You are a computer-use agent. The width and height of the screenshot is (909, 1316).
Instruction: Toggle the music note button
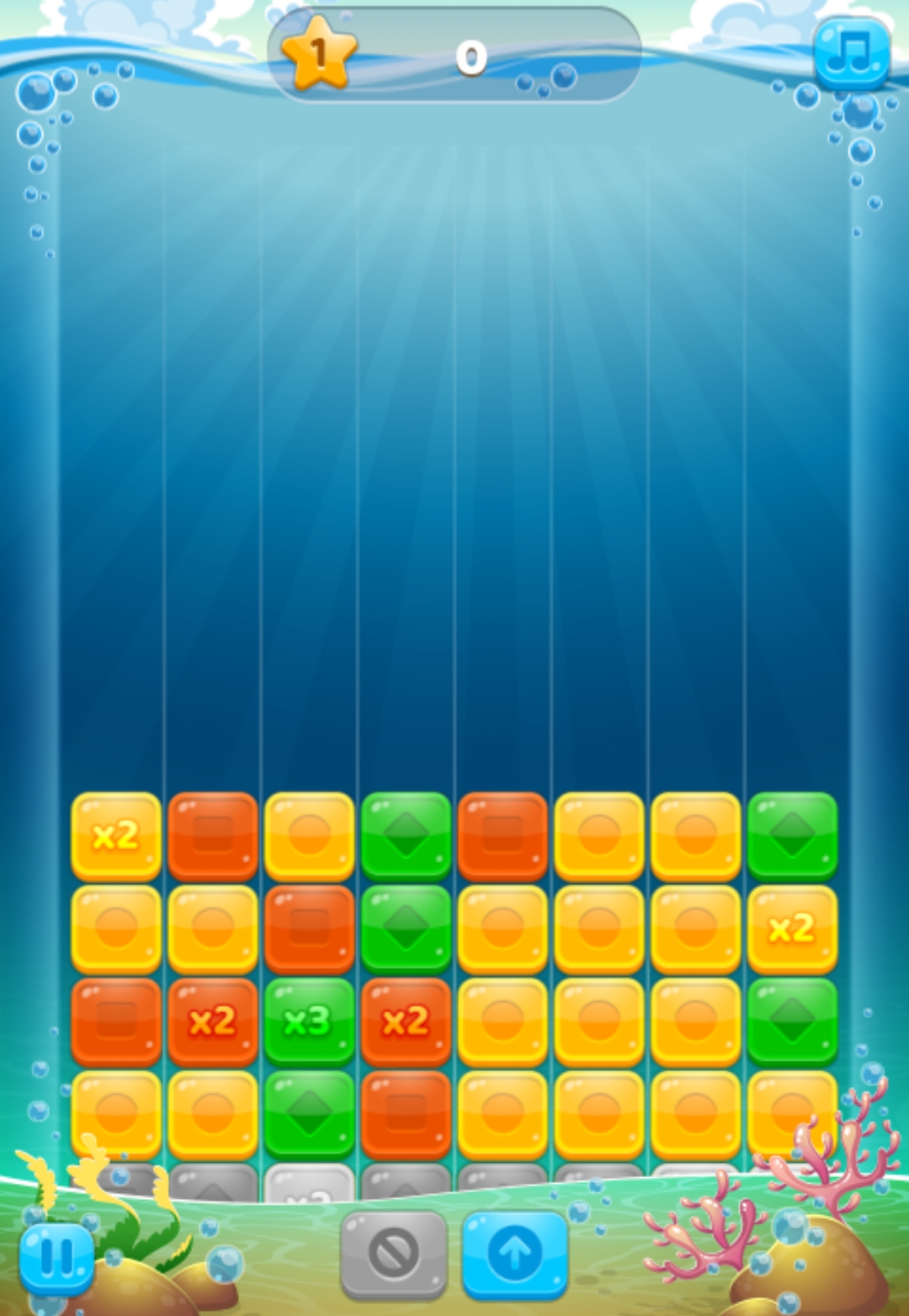[851, 53]
